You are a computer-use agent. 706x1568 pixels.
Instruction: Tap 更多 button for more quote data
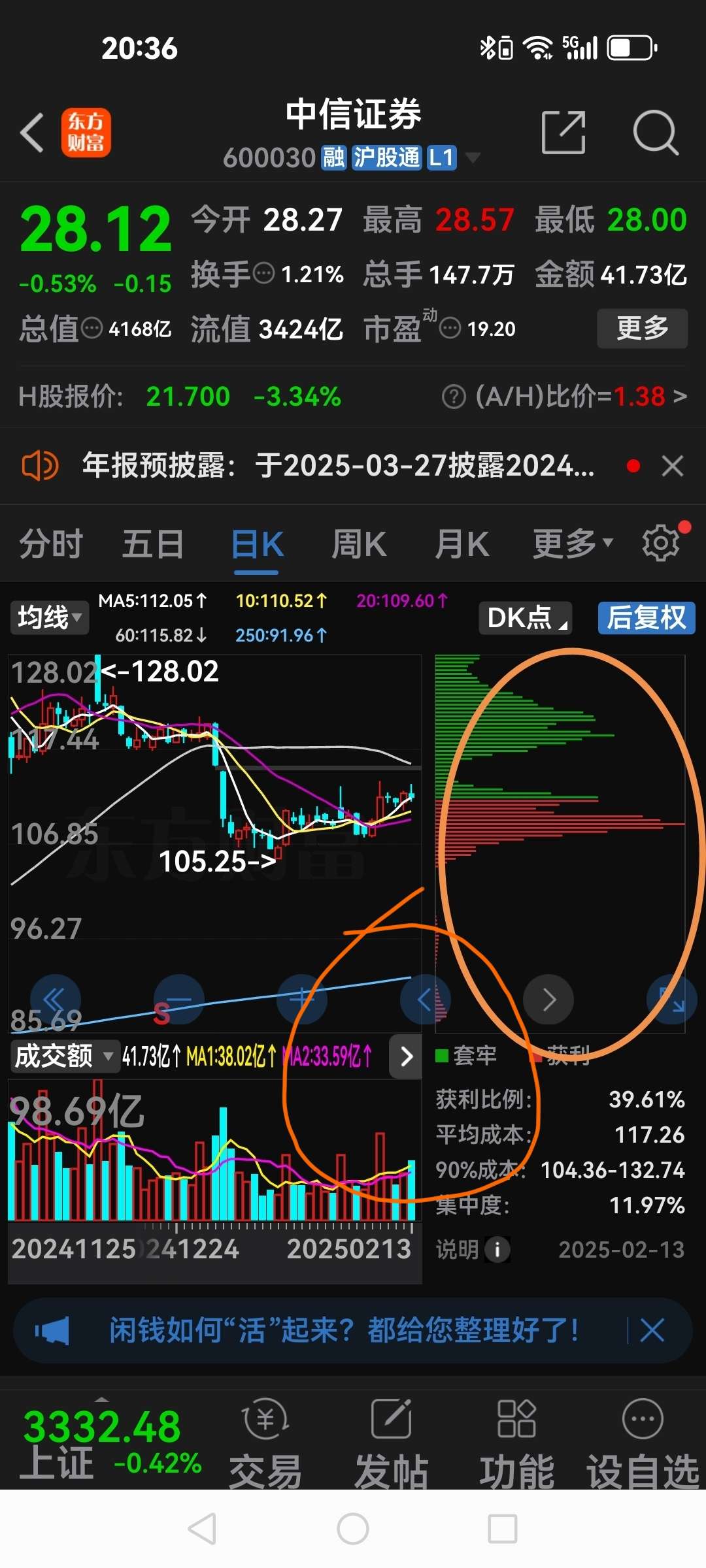[x=642, y=328]
